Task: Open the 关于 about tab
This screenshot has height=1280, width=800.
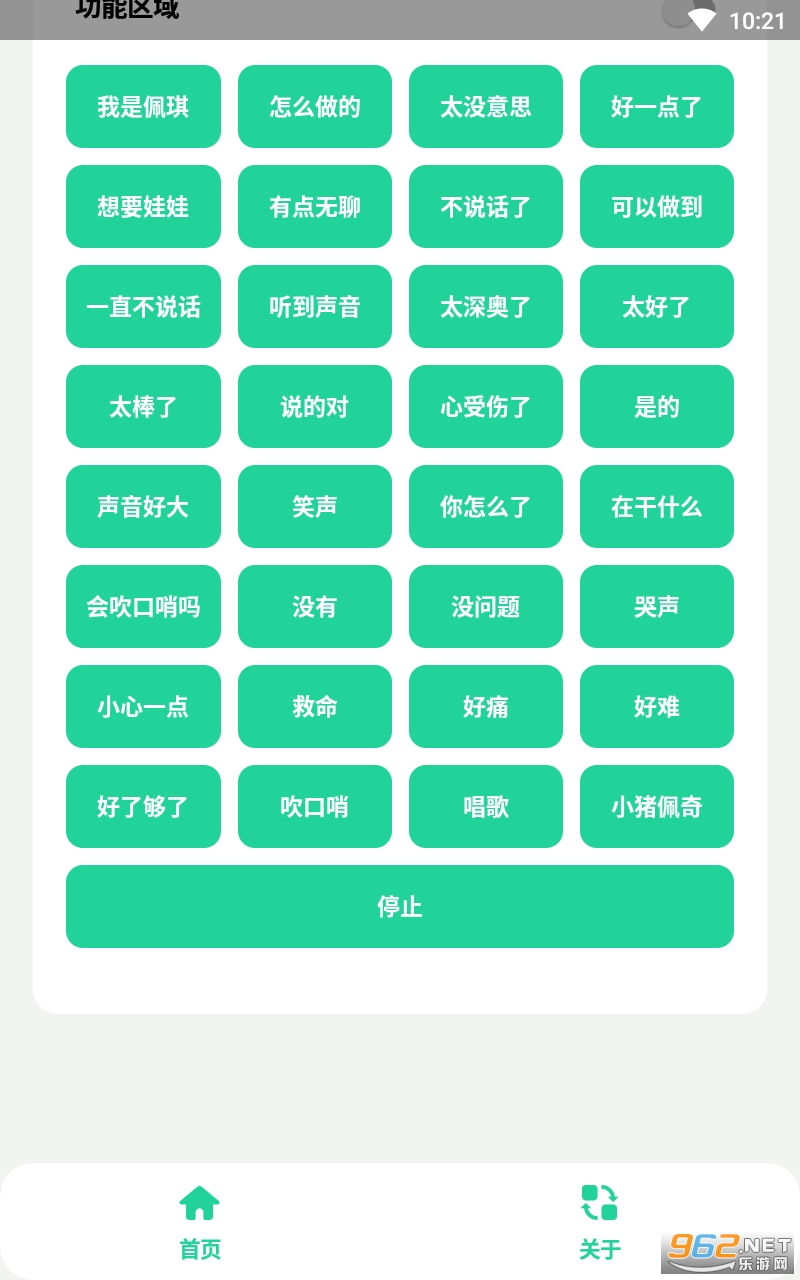Action: [600, 1221]
